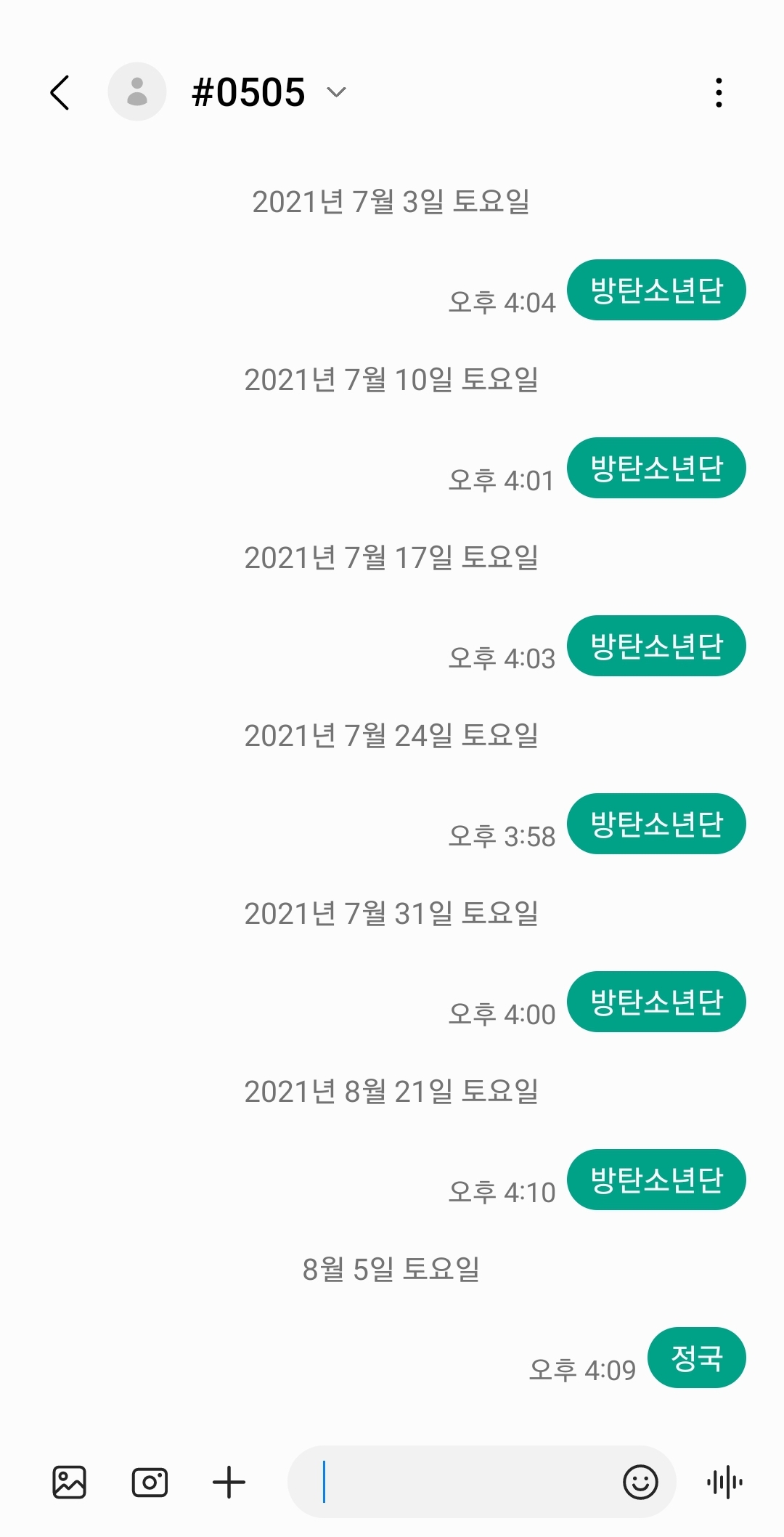The width and height of the screenshot is (784, 1537).
Task: Open the contact profile avatar
Action: tap(136, 92)
